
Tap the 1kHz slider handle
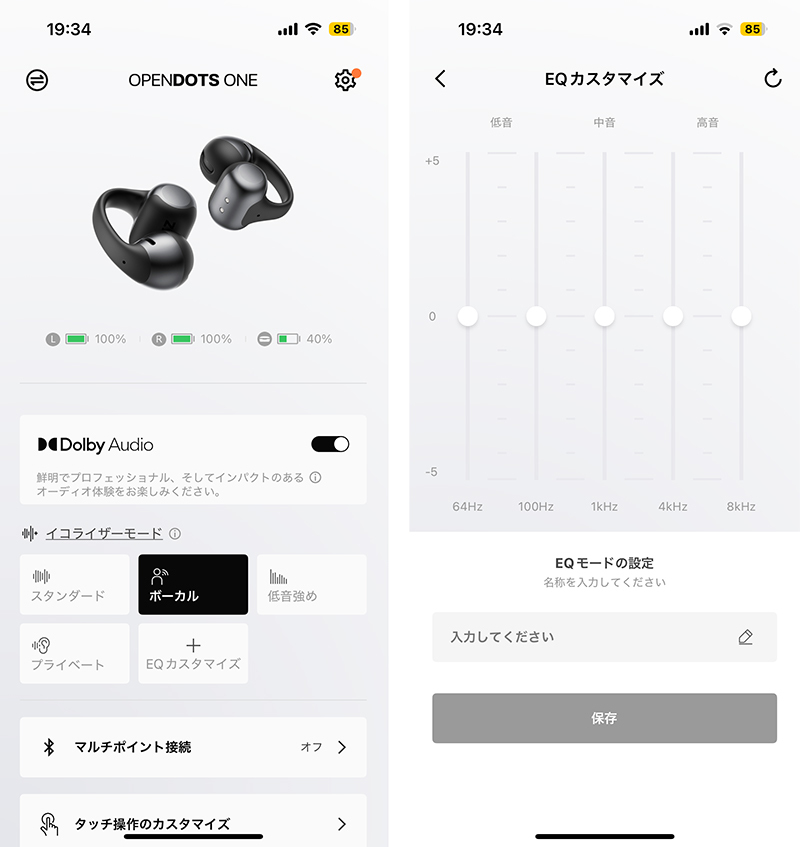click(604, 316)
